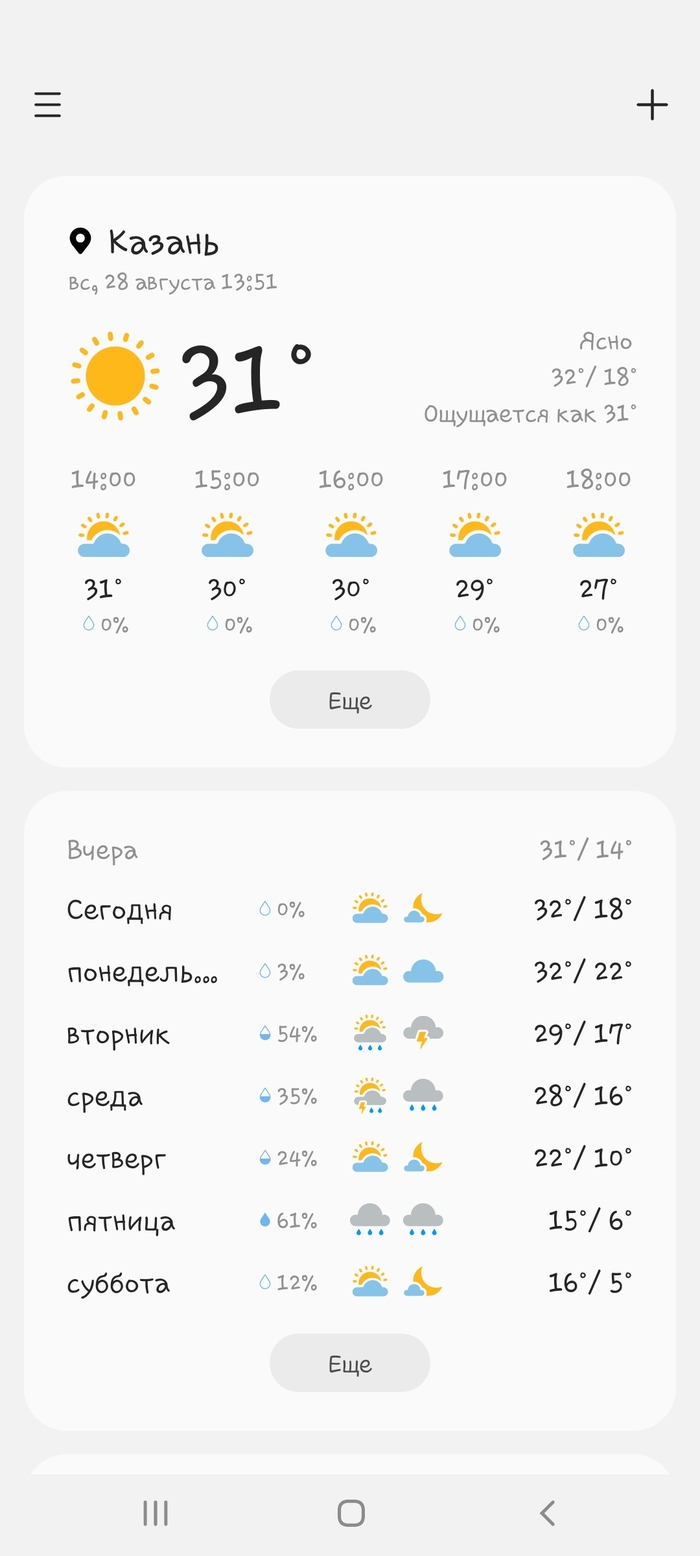700x1556 pixels.
Task: Open forecast for вторник
Action: (x=349, y=1034)
